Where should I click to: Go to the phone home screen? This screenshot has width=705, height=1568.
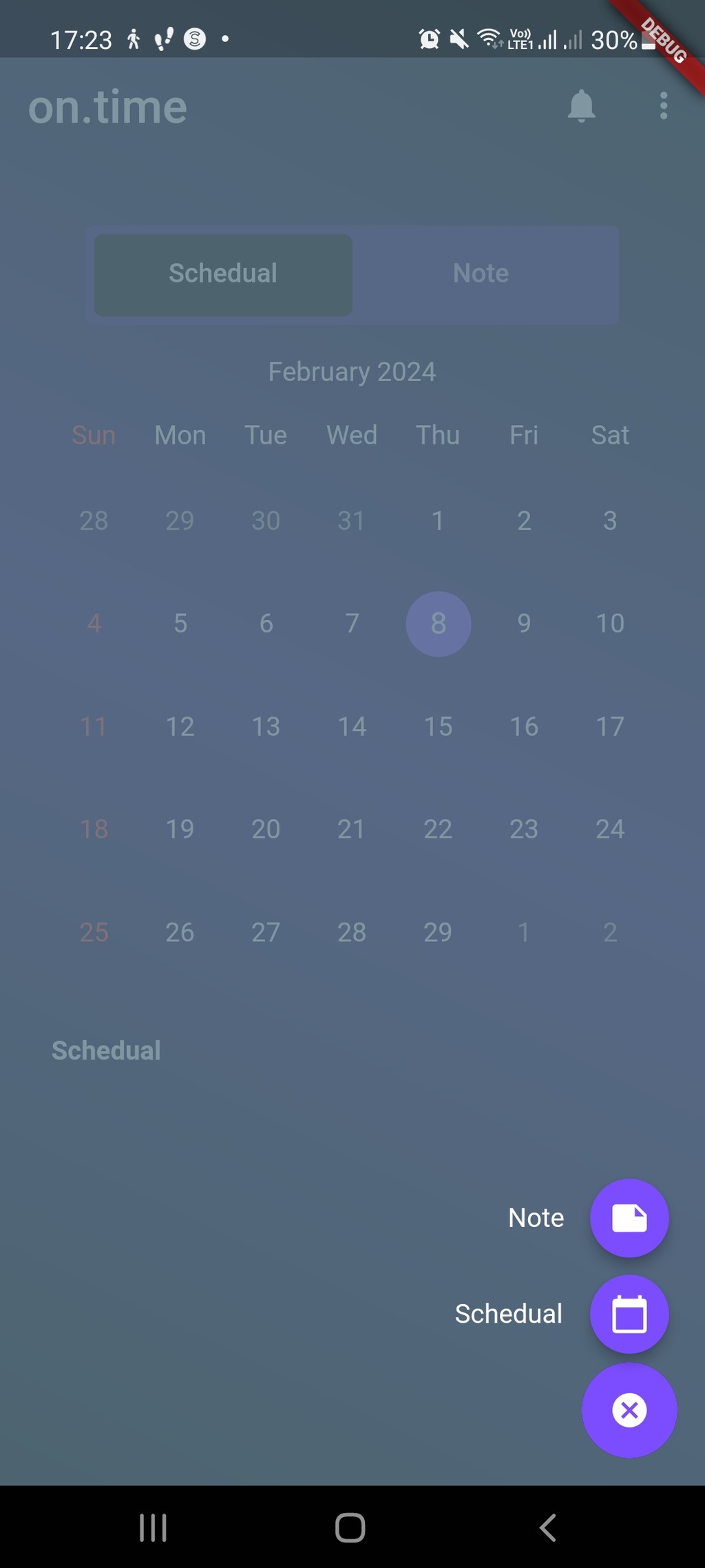pyautogui.click(x=350, y=1527)
